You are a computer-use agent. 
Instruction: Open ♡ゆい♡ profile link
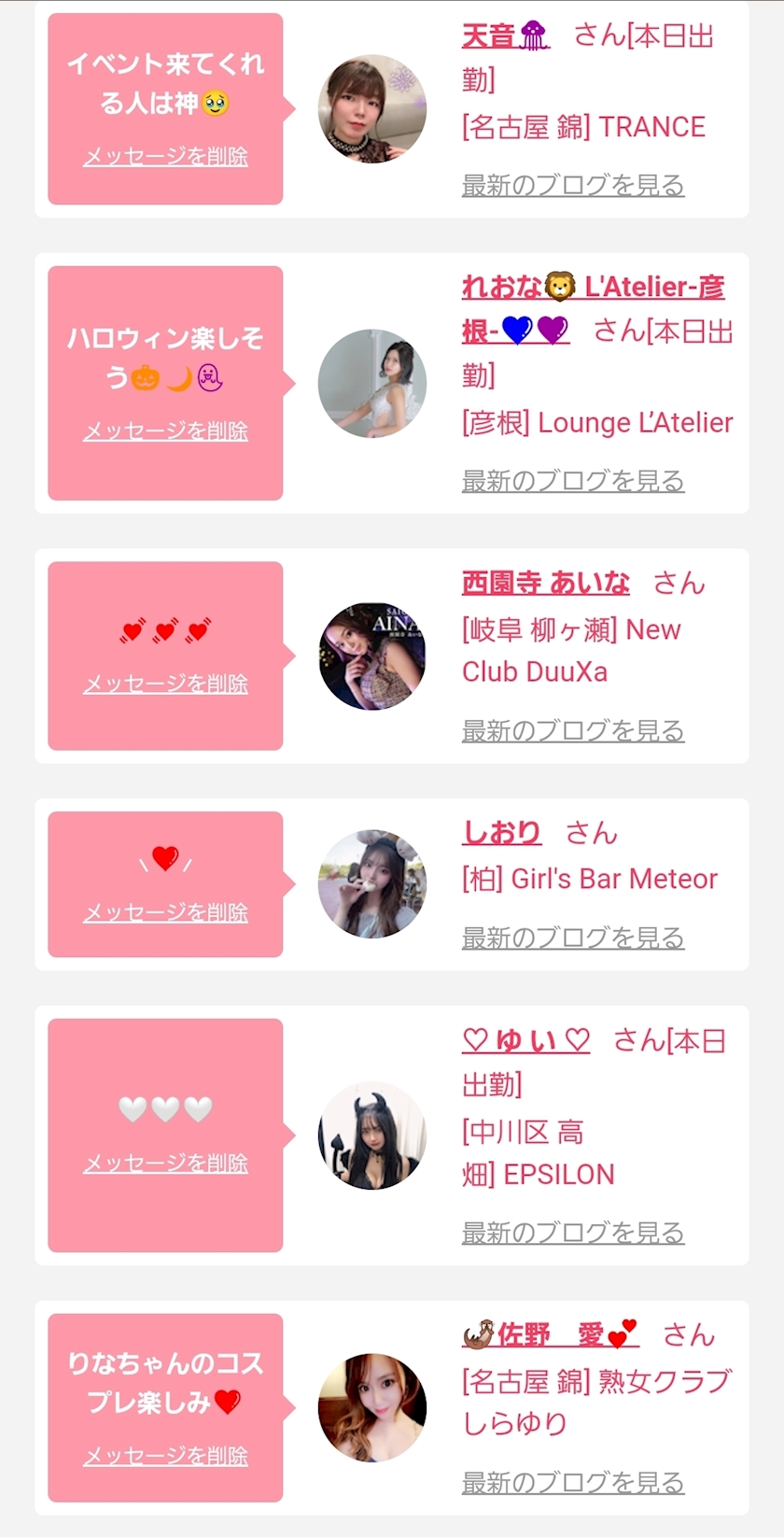point(526,1040)
